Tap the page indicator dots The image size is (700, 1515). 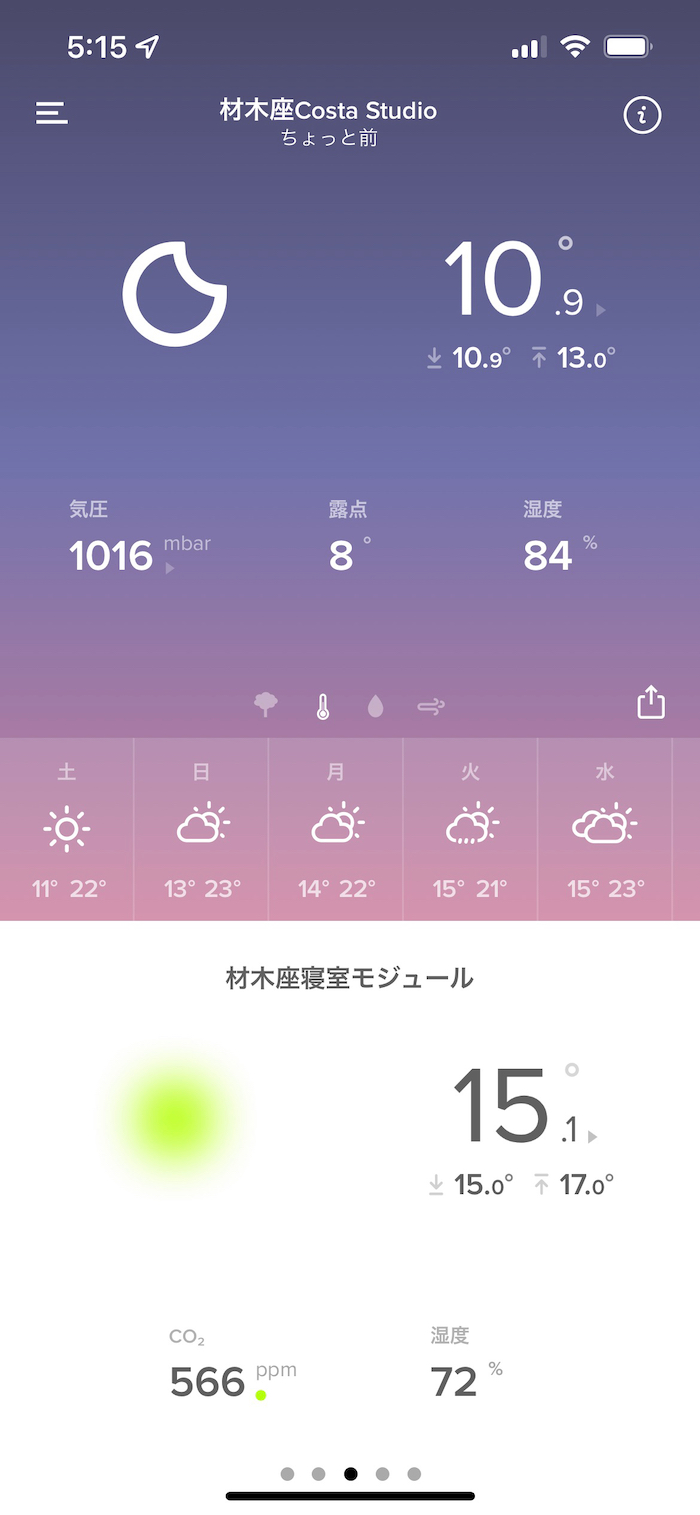click(351, 1473)
